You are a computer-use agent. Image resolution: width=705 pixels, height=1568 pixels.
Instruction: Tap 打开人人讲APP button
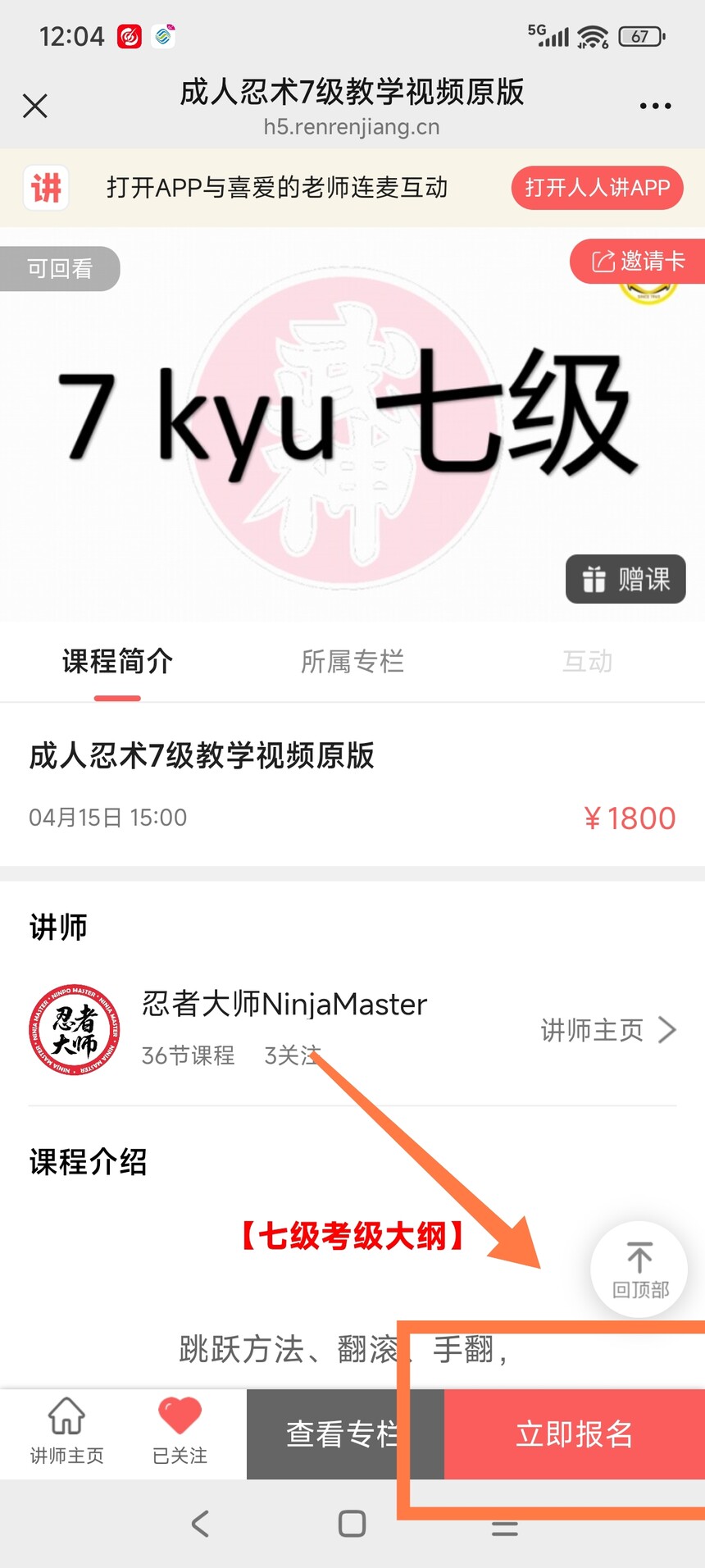(597, 188)
